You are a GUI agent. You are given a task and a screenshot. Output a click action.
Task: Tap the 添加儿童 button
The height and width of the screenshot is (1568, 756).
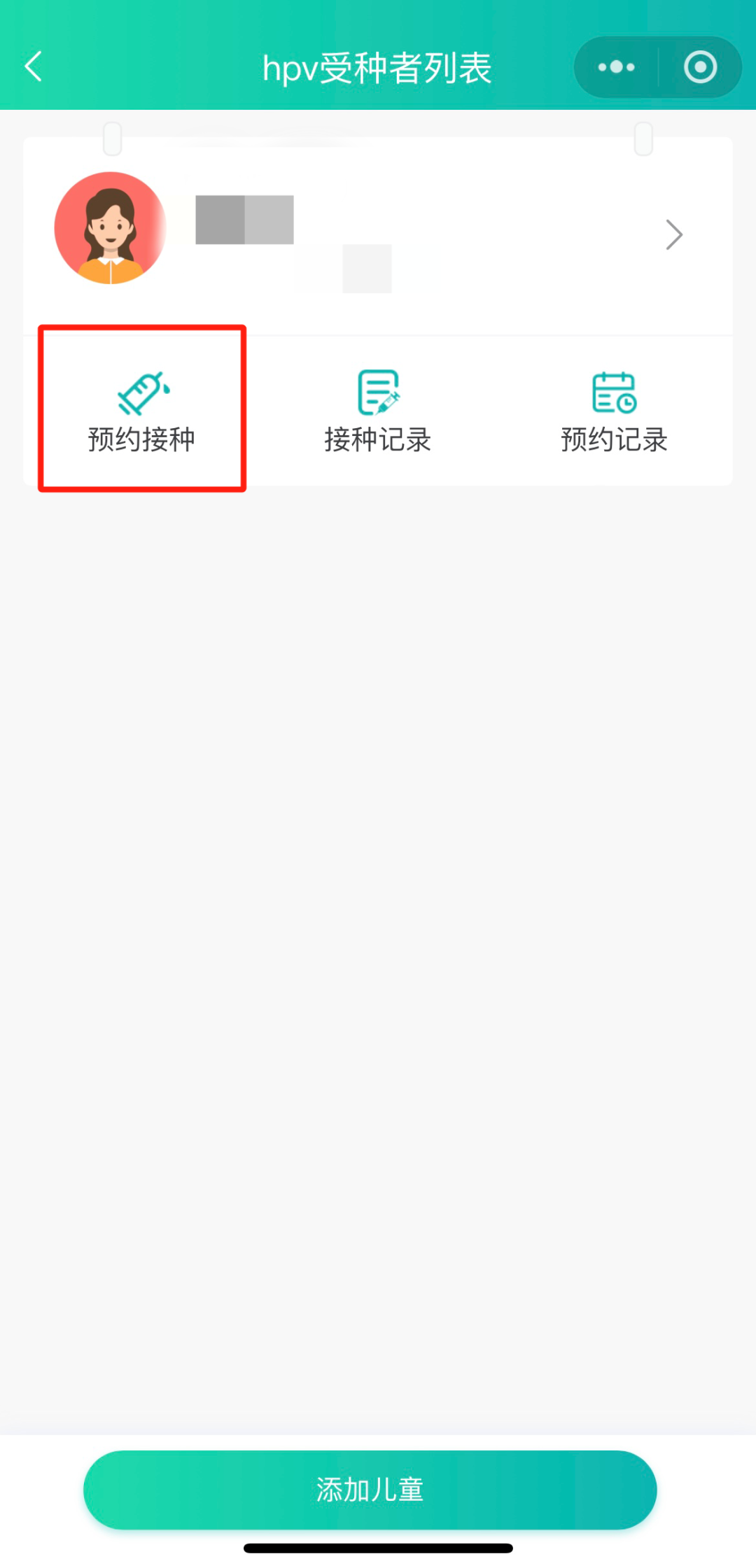(370, 1490)
